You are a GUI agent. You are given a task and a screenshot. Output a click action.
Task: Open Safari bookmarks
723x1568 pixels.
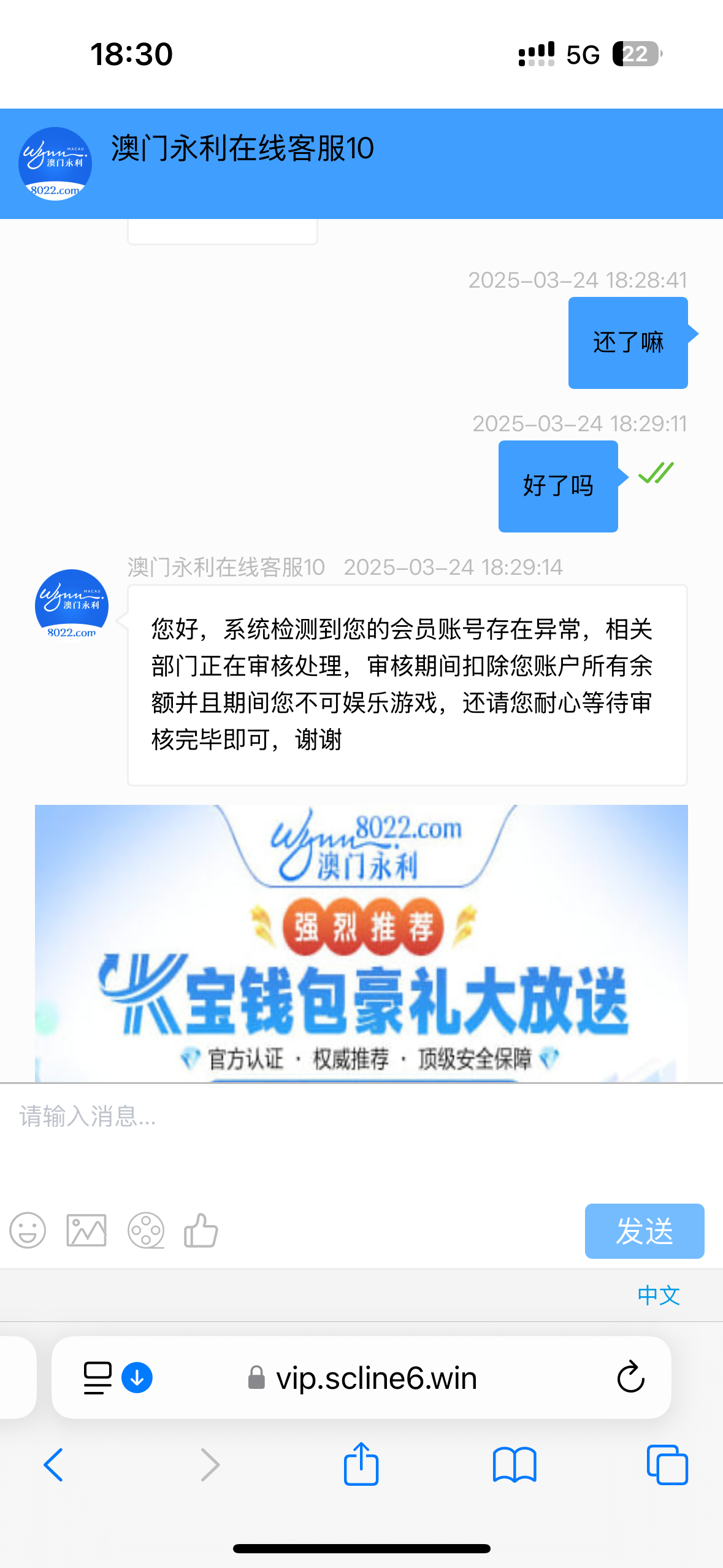pos(515,1465)
